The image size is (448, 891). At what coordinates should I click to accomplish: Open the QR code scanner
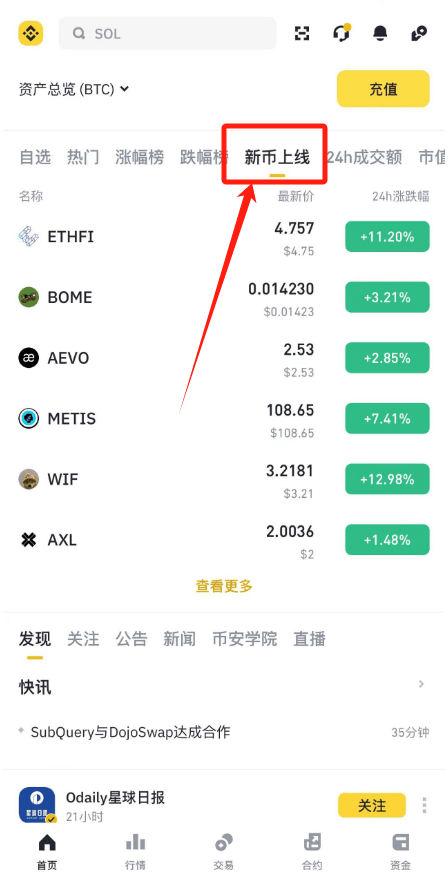[302, 34]
